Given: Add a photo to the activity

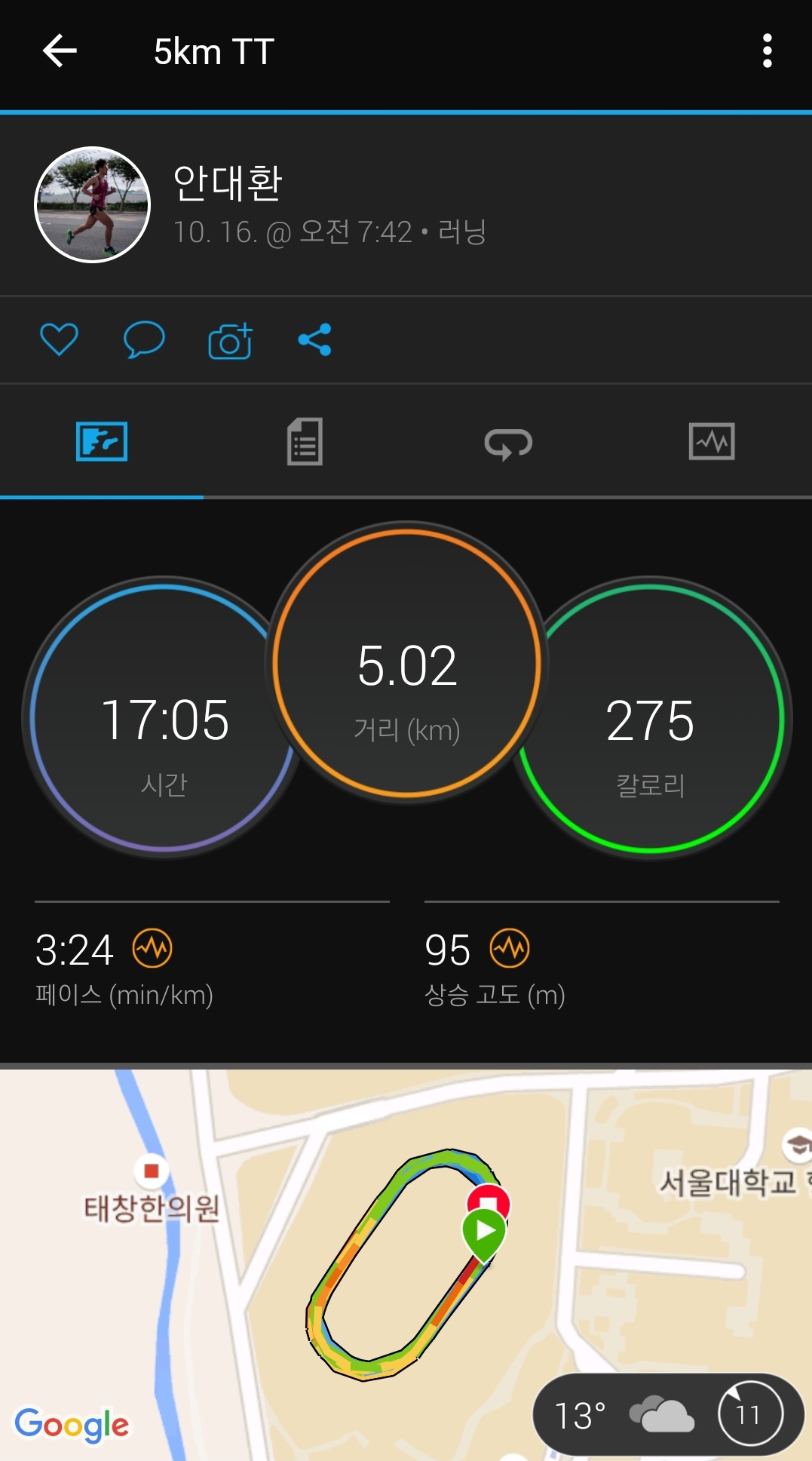Looking at the screenshot, I should 230,341.
